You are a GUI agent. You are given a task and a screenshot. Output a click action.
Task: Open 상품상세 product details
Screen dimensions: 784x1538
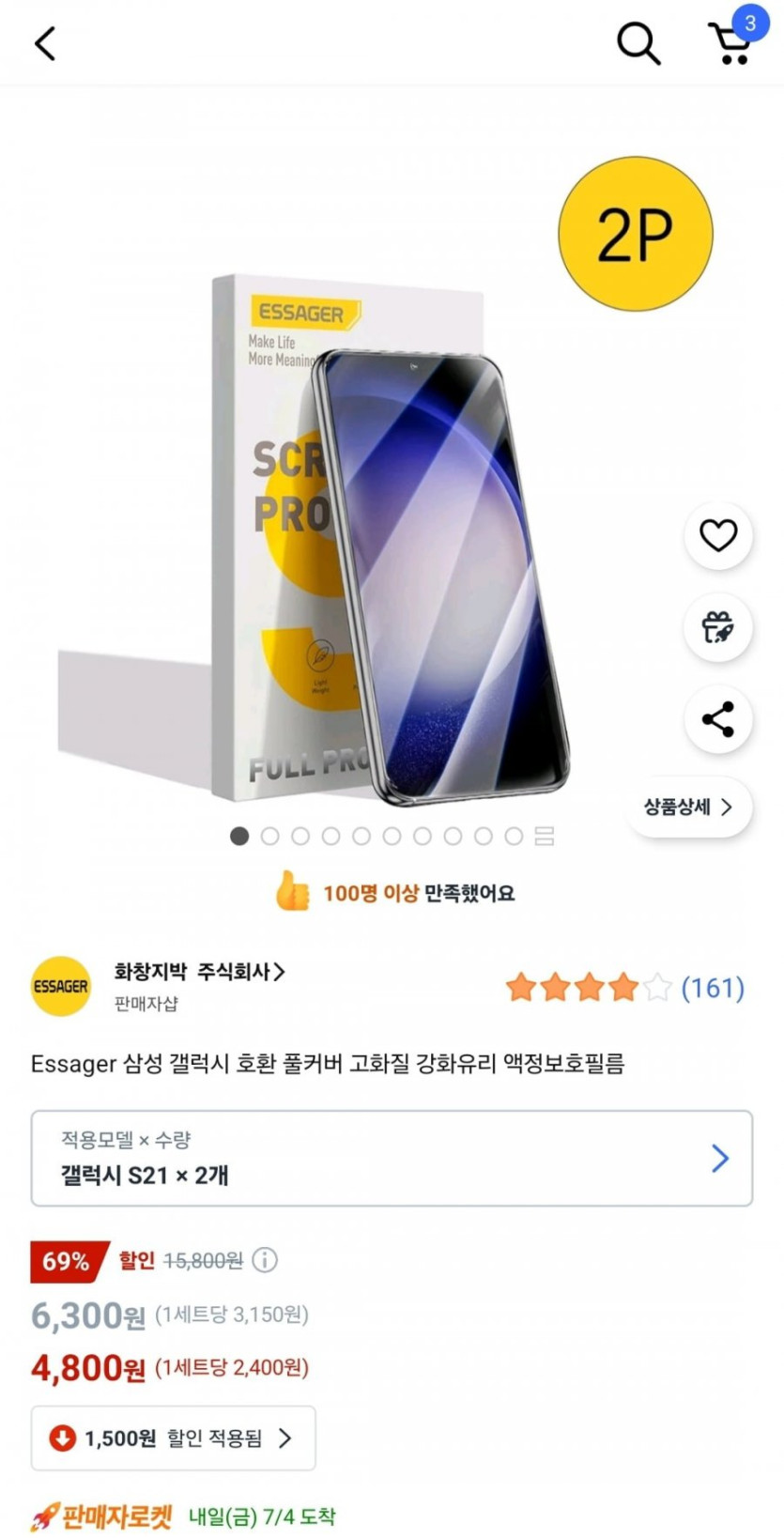[x=688, y=807]
